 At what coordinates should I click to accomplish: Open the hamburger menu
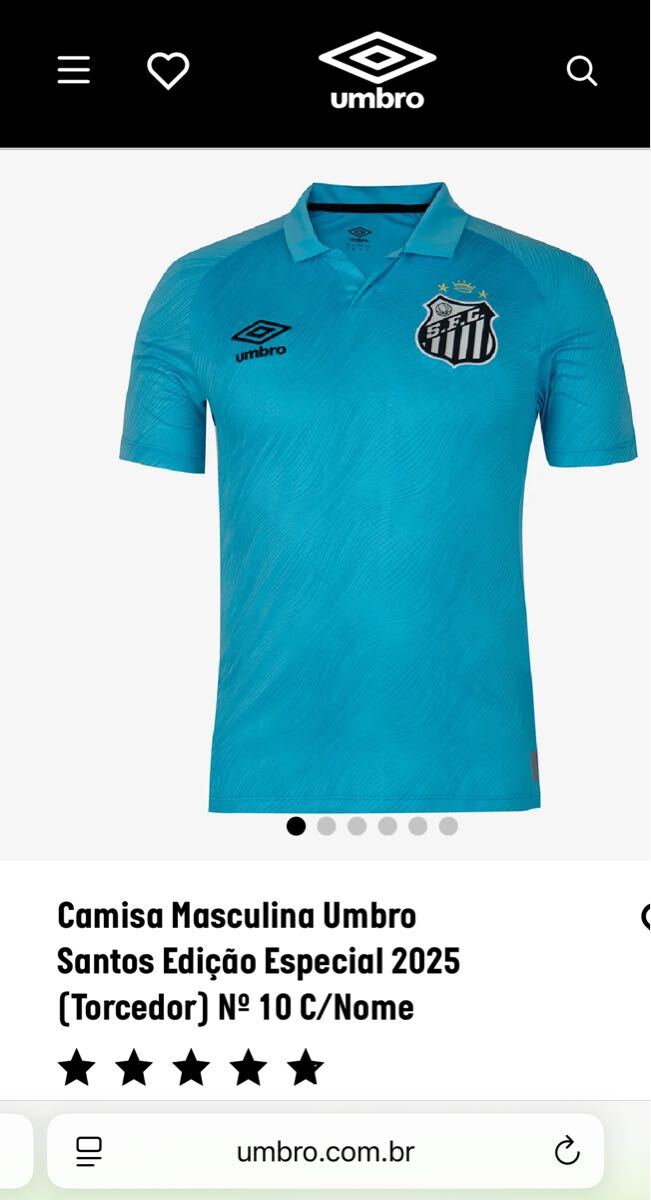74,70
